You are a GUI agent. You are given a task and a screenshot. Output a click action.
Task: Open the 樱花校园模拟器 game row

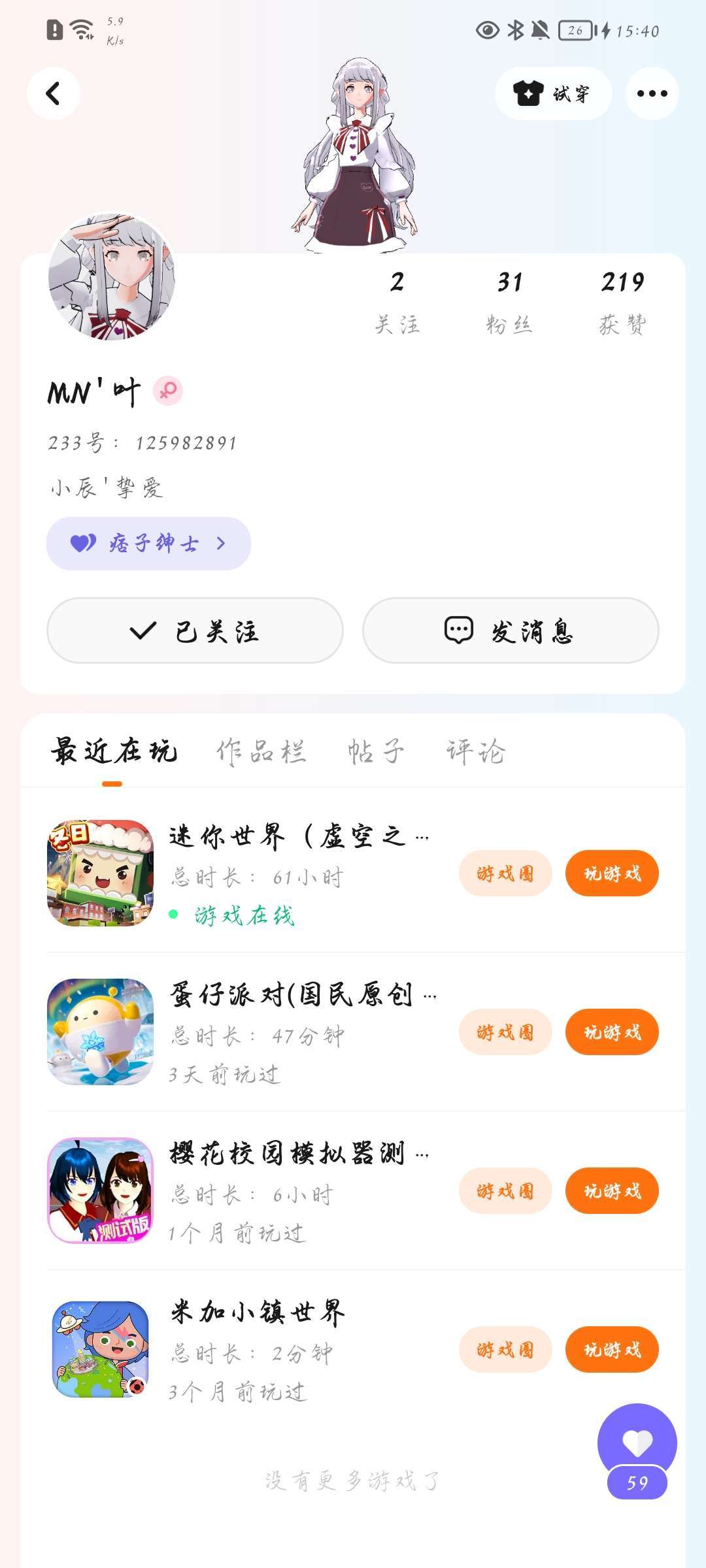[x=288, y=1191]
